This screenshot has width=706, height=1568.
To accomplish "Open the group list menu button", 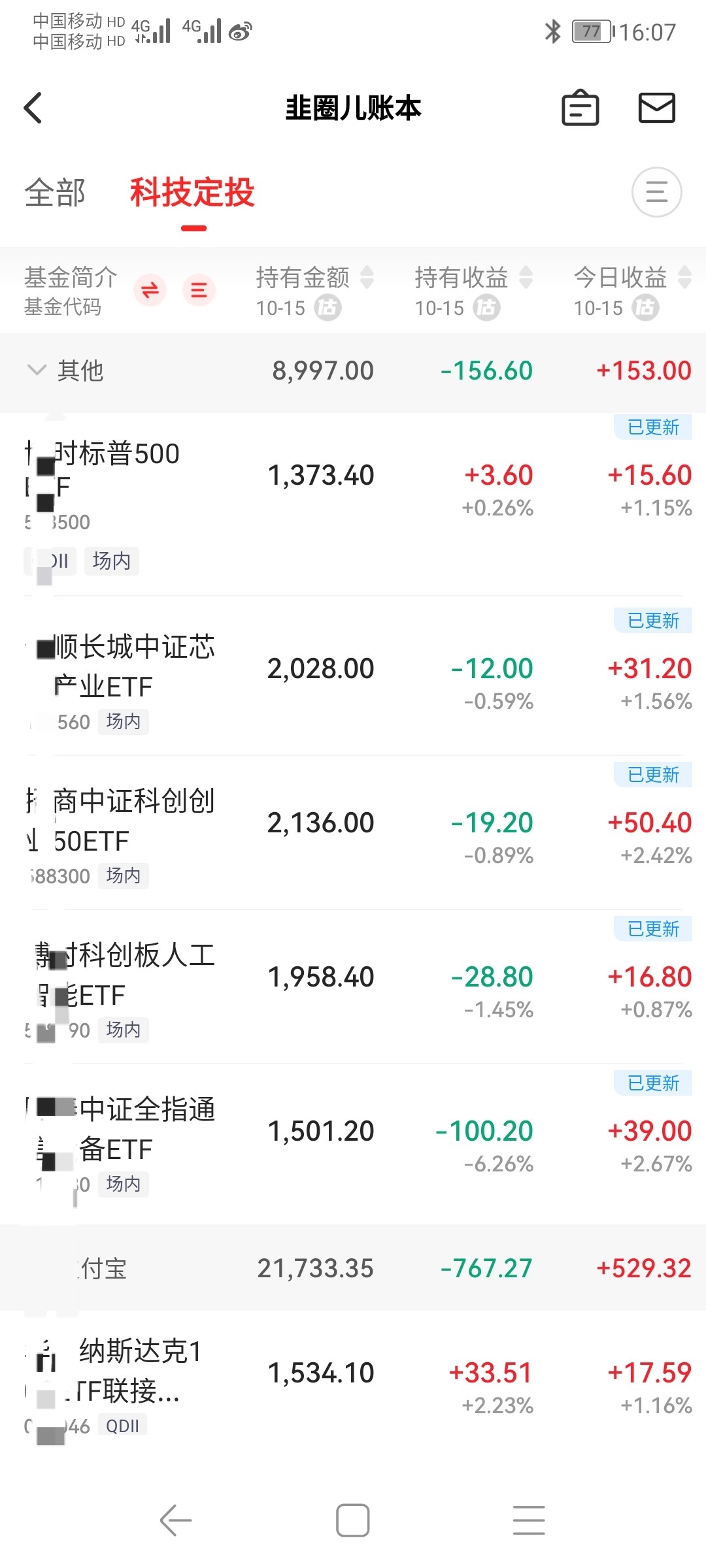I will (x=656, y=192).
